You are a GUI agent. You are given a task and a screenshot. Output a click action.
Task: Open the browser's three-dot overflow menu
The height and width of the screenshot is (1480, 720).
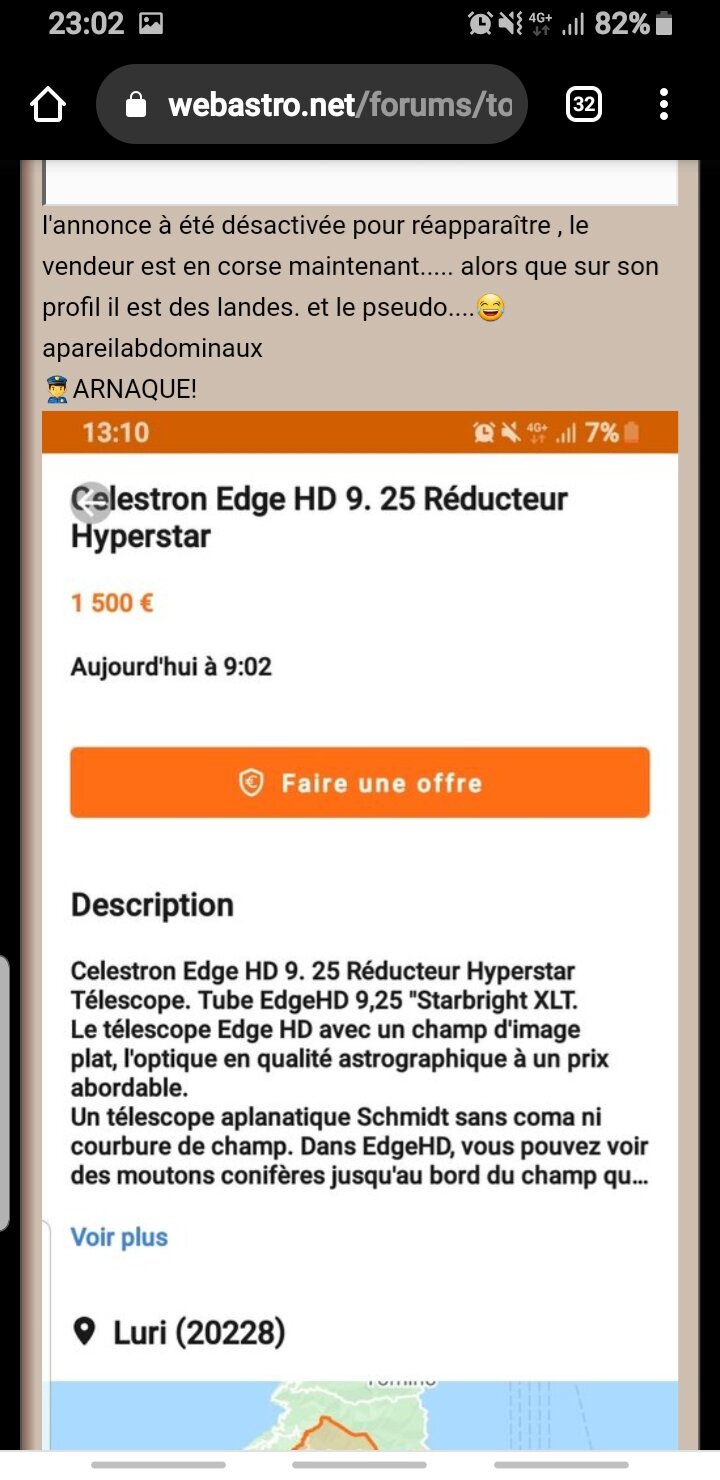point(664,104)
